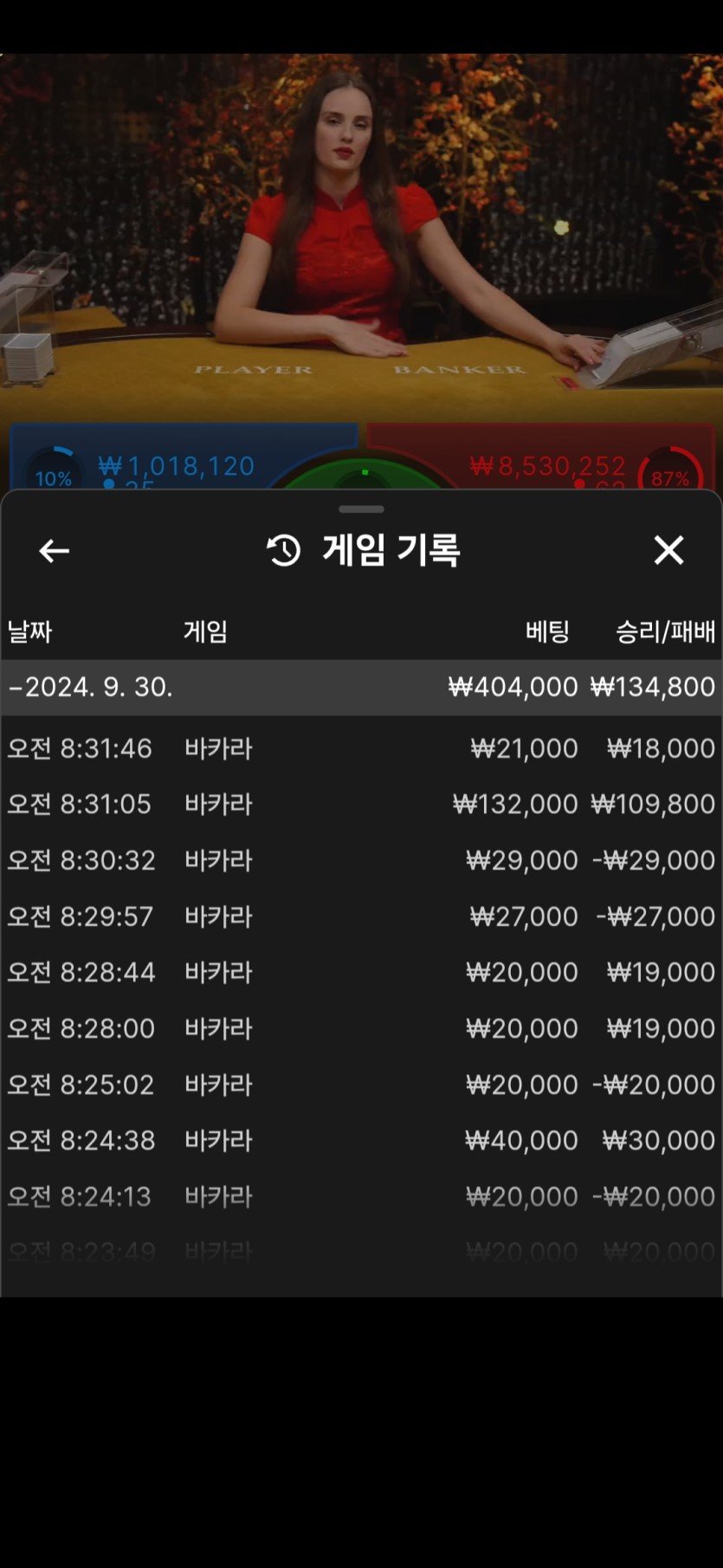Show details for the 8:28:44 round
Viewport: 723px width, 1568px height.
(x=361, y=972)
